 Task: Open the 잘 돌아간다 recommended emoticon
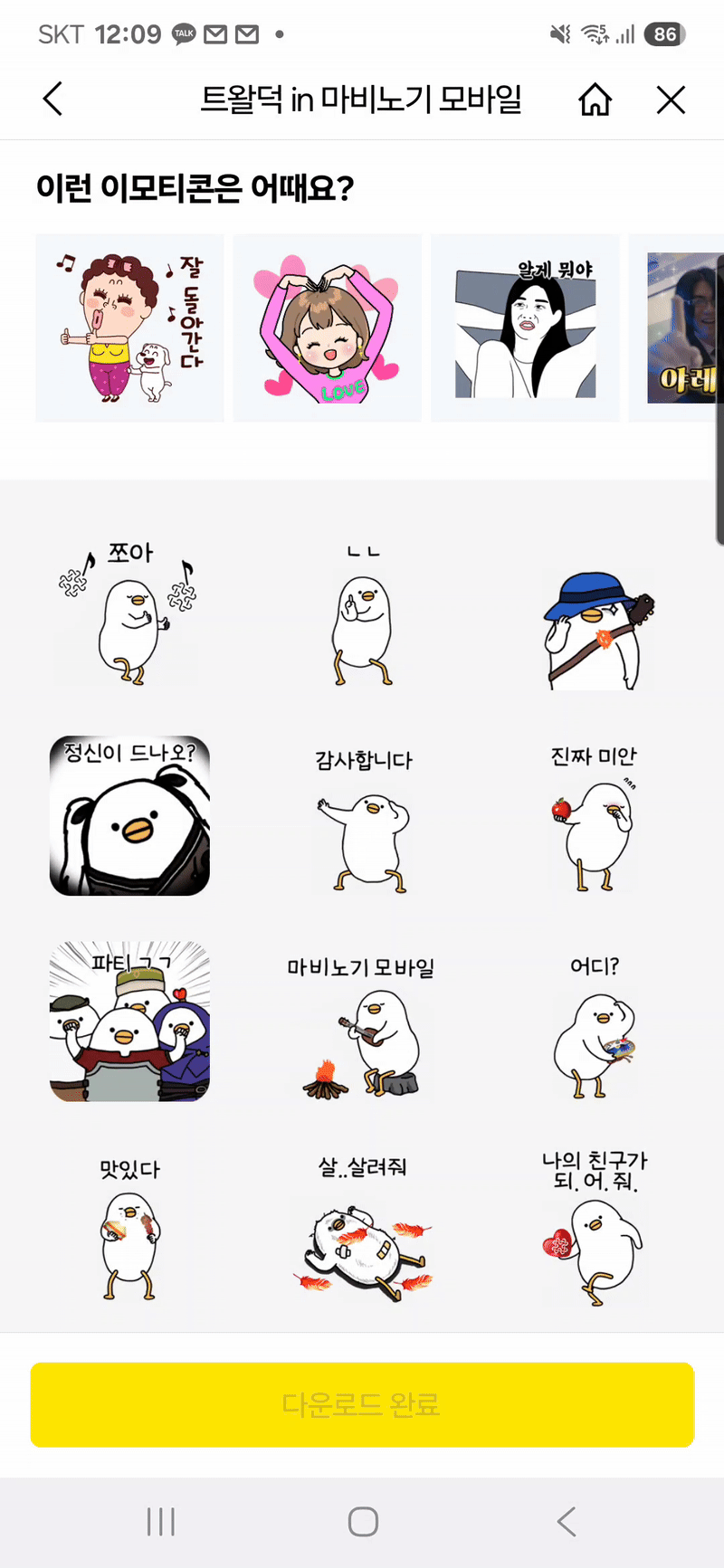129,328
